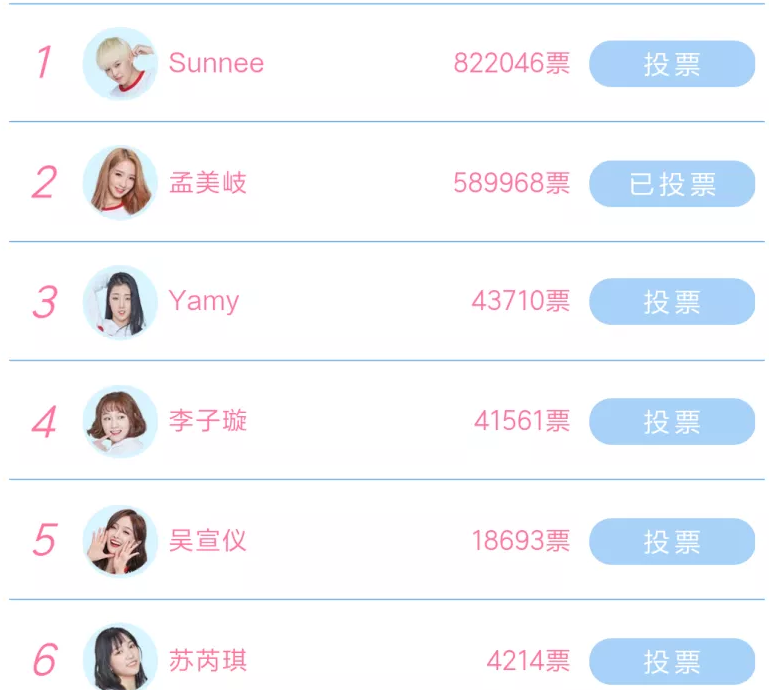Tap the 已投票 button for 孟美岐
The image size is (769, 690).
coord(671,184)
